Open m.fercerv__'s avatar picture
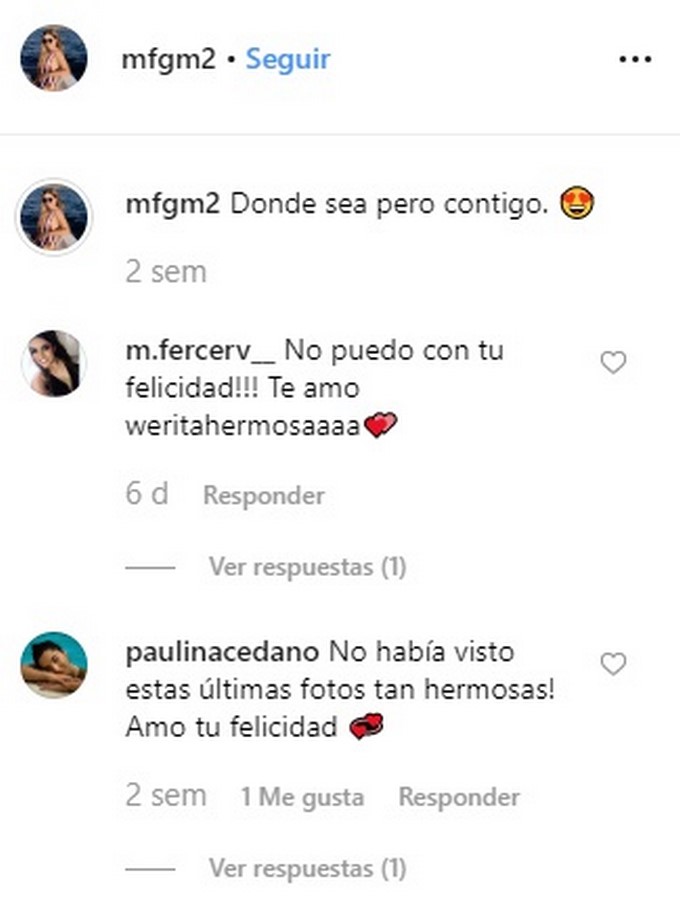 coord(54,363)
